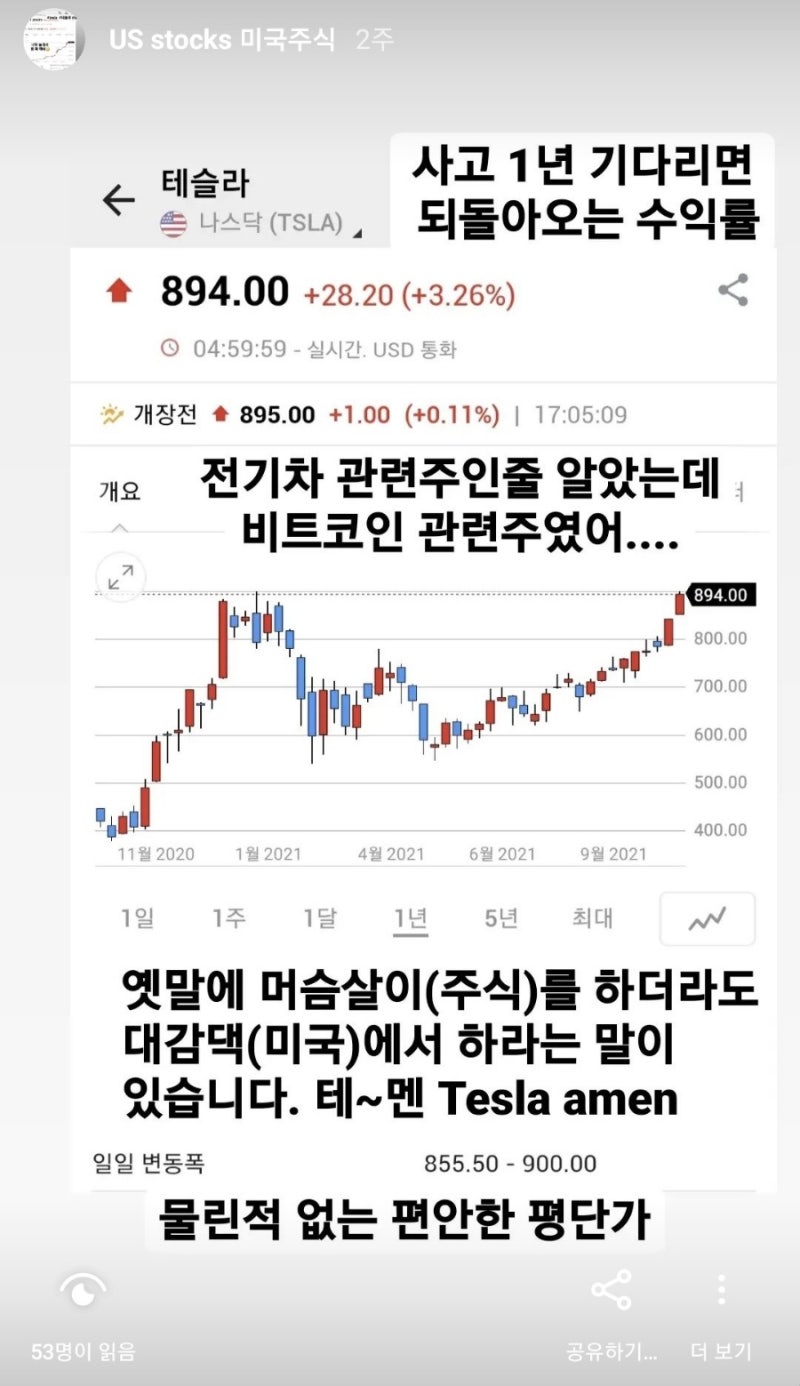Switch to the 5년 time range tab

click(502, 918)
